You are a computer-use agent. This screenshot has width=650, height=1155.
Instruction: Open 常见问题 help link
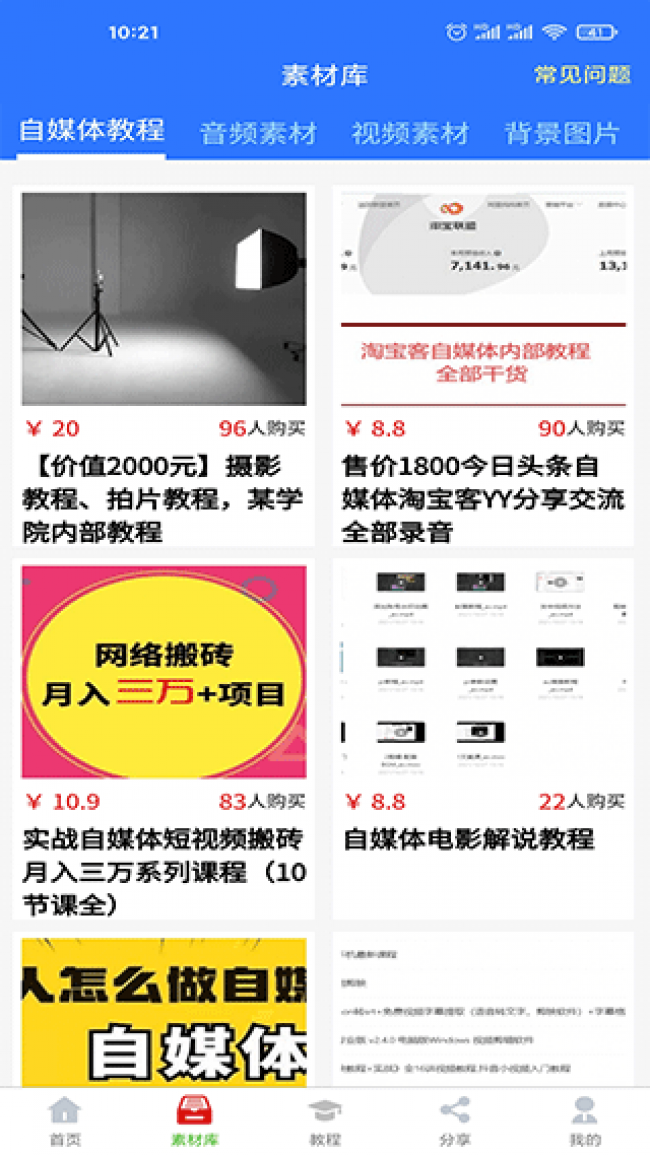coord(582,75)
